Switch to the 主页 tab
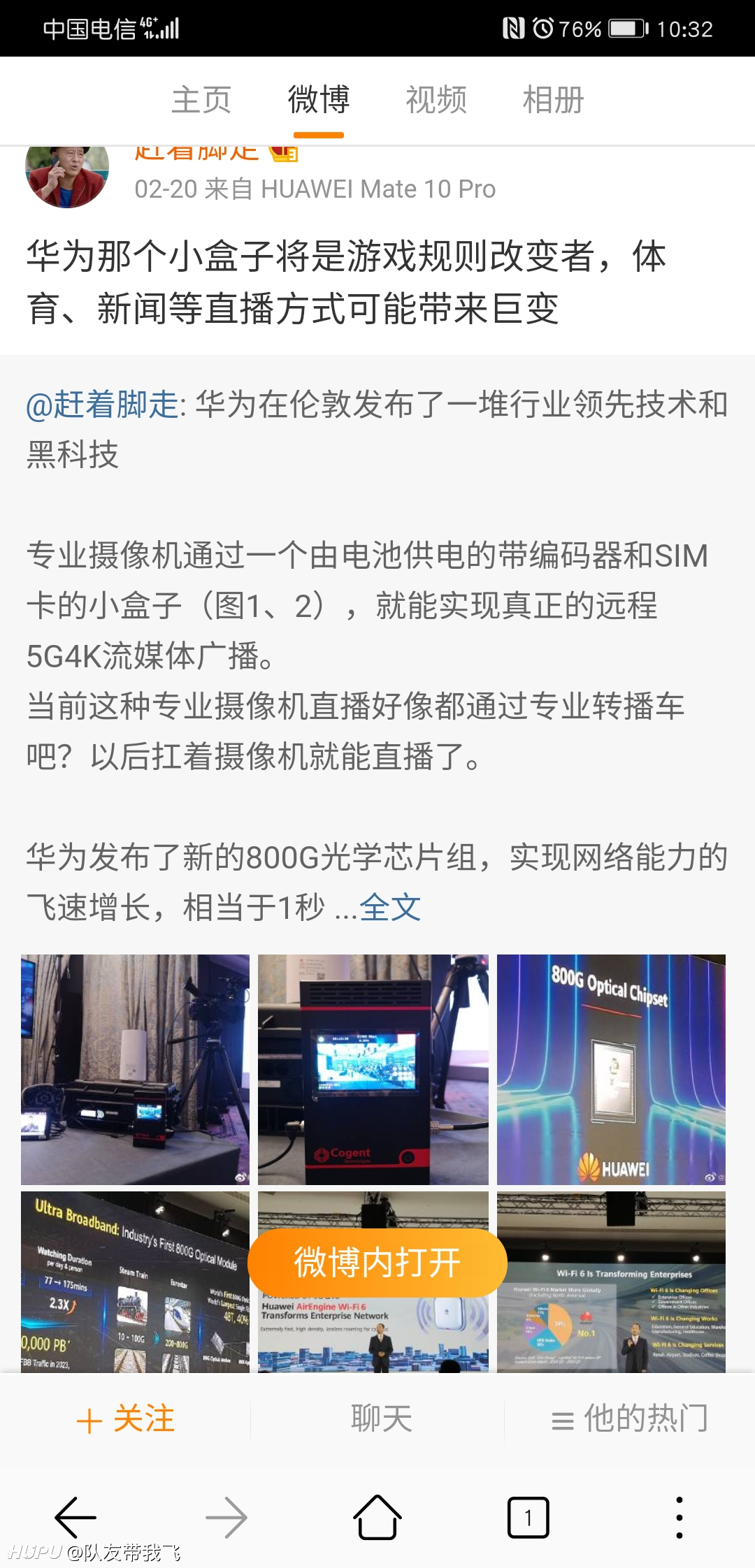Image resolution: width=755 pixels, height=1568 pixels. (201, 100)
